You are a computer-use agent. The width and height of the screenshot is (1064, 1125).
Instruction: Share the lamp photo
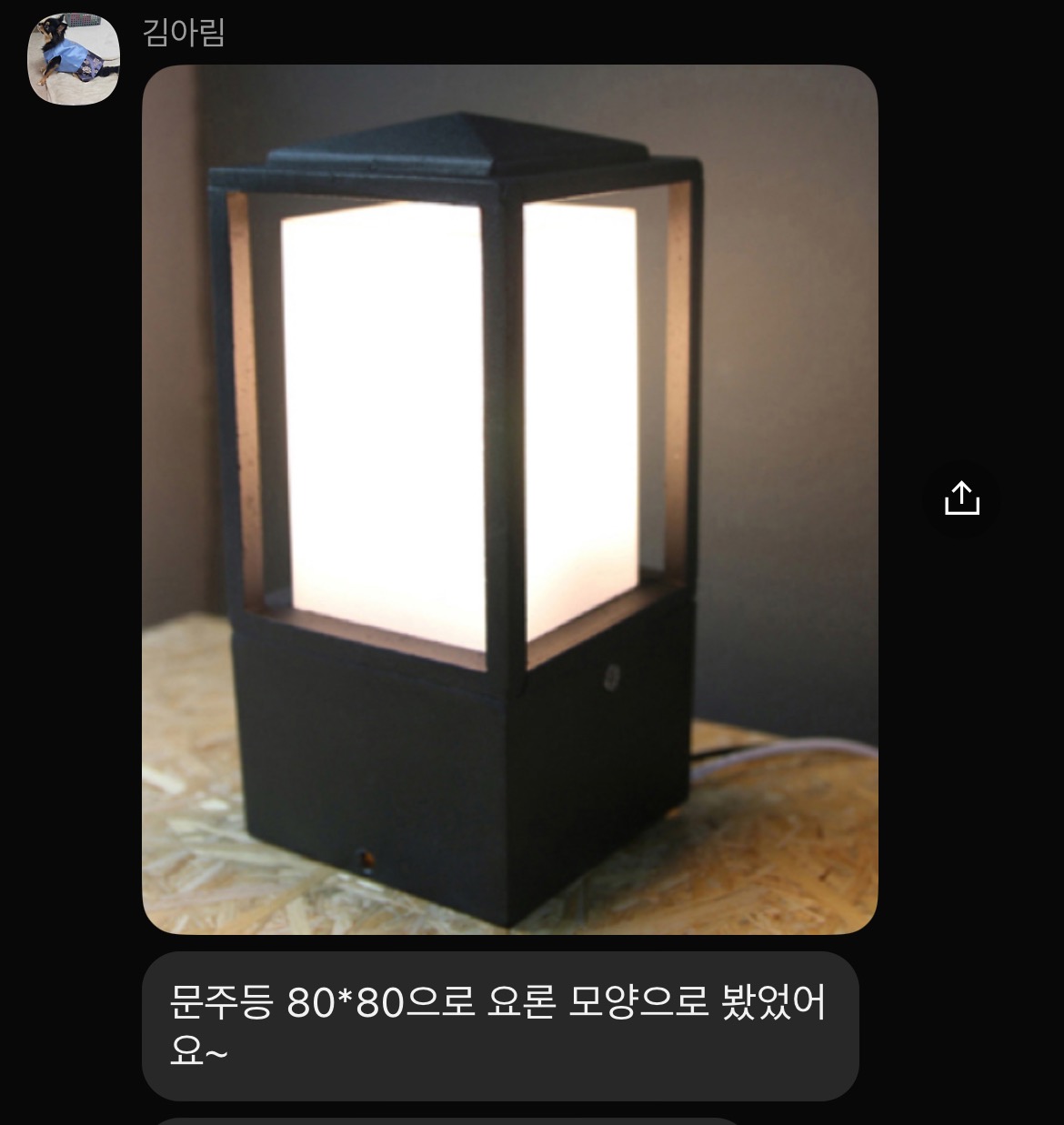click(961, 499)
